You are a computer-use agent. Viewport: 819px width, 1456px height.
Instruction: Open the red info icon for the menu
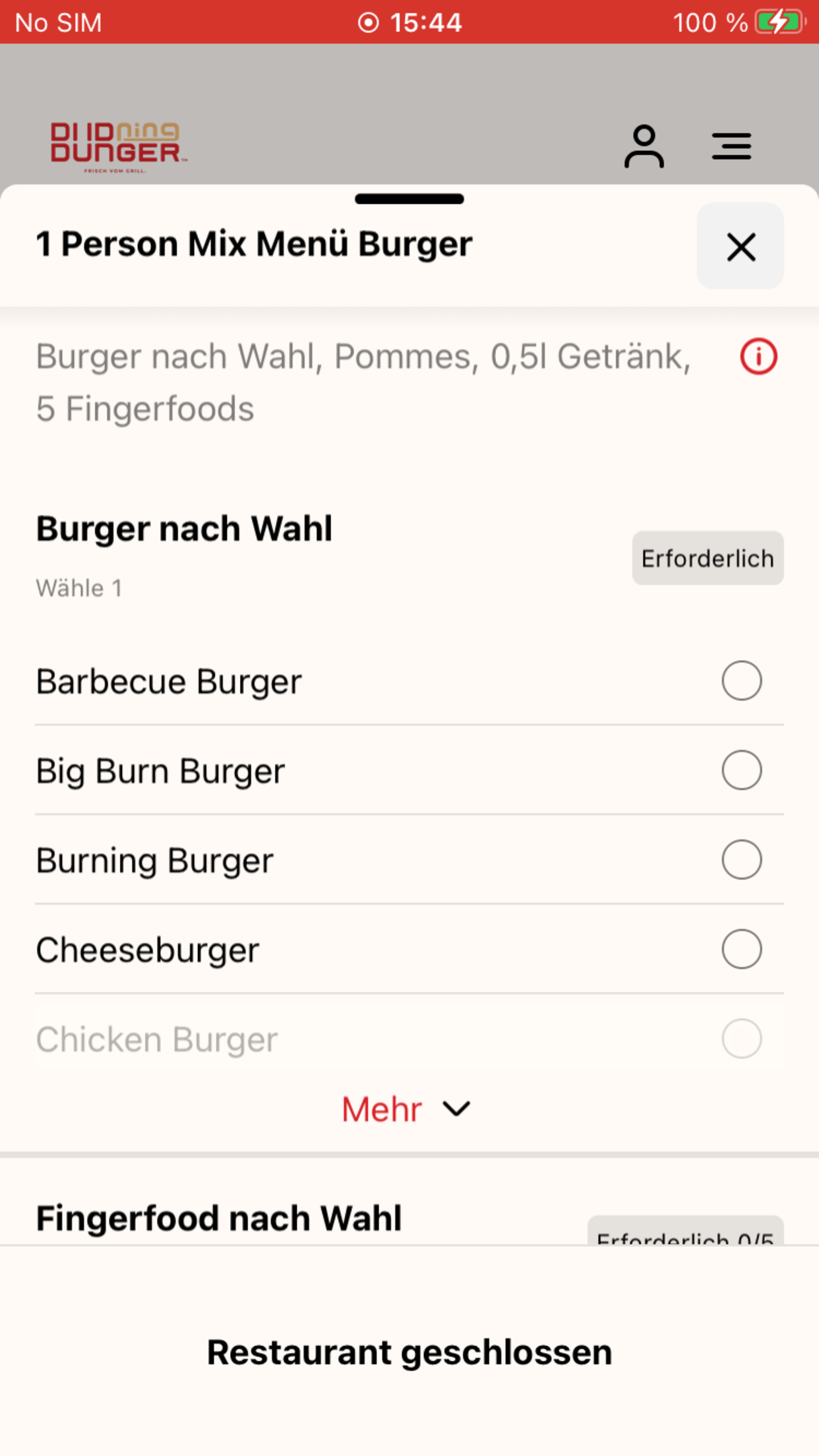click(758, 357)
